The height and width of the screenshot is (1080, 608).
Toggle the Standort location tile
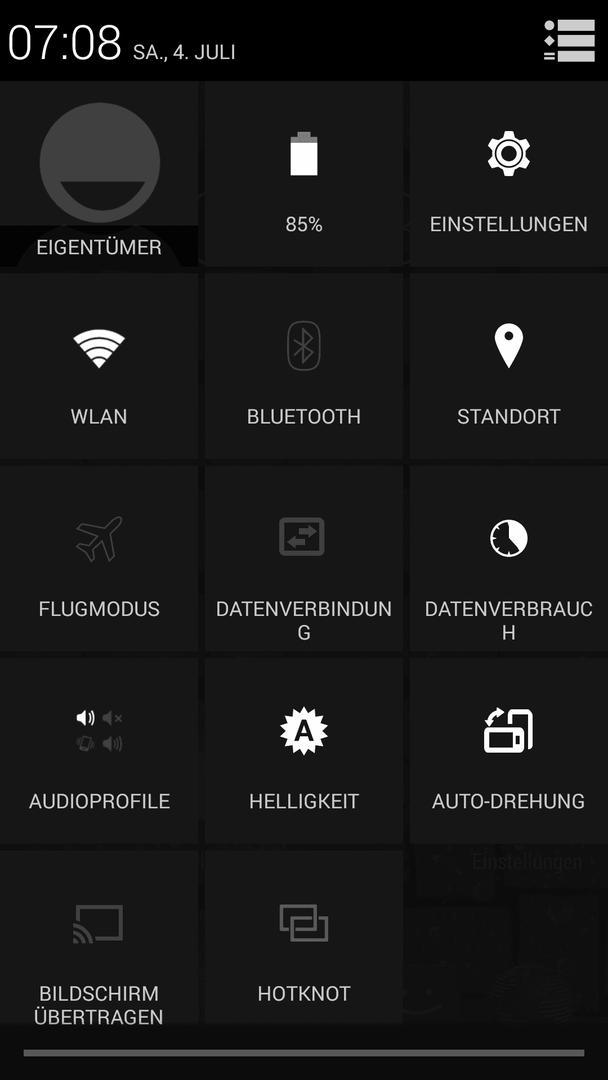pos(509,366)
